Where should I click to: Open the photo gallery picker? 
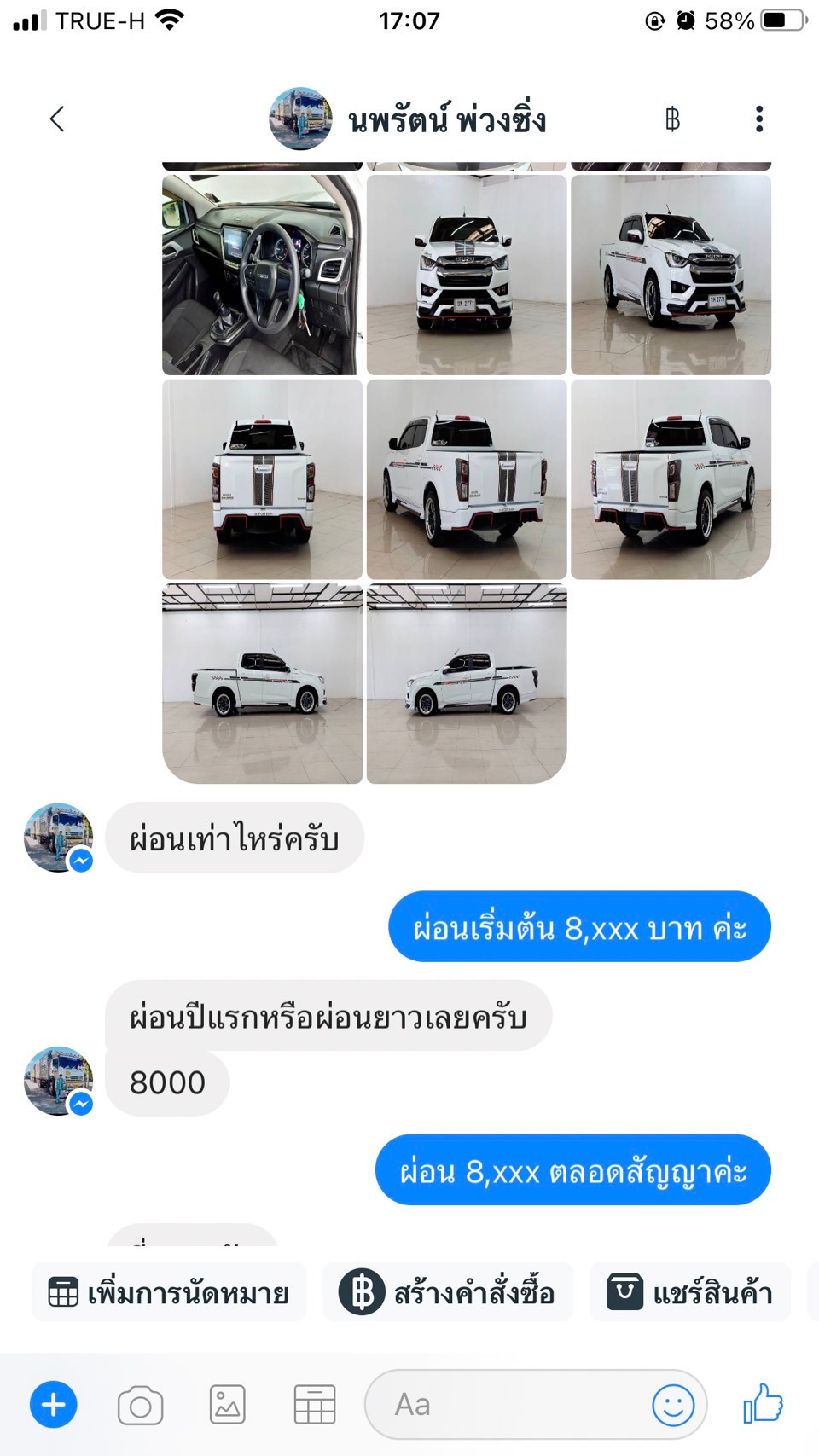(228, 1405)
